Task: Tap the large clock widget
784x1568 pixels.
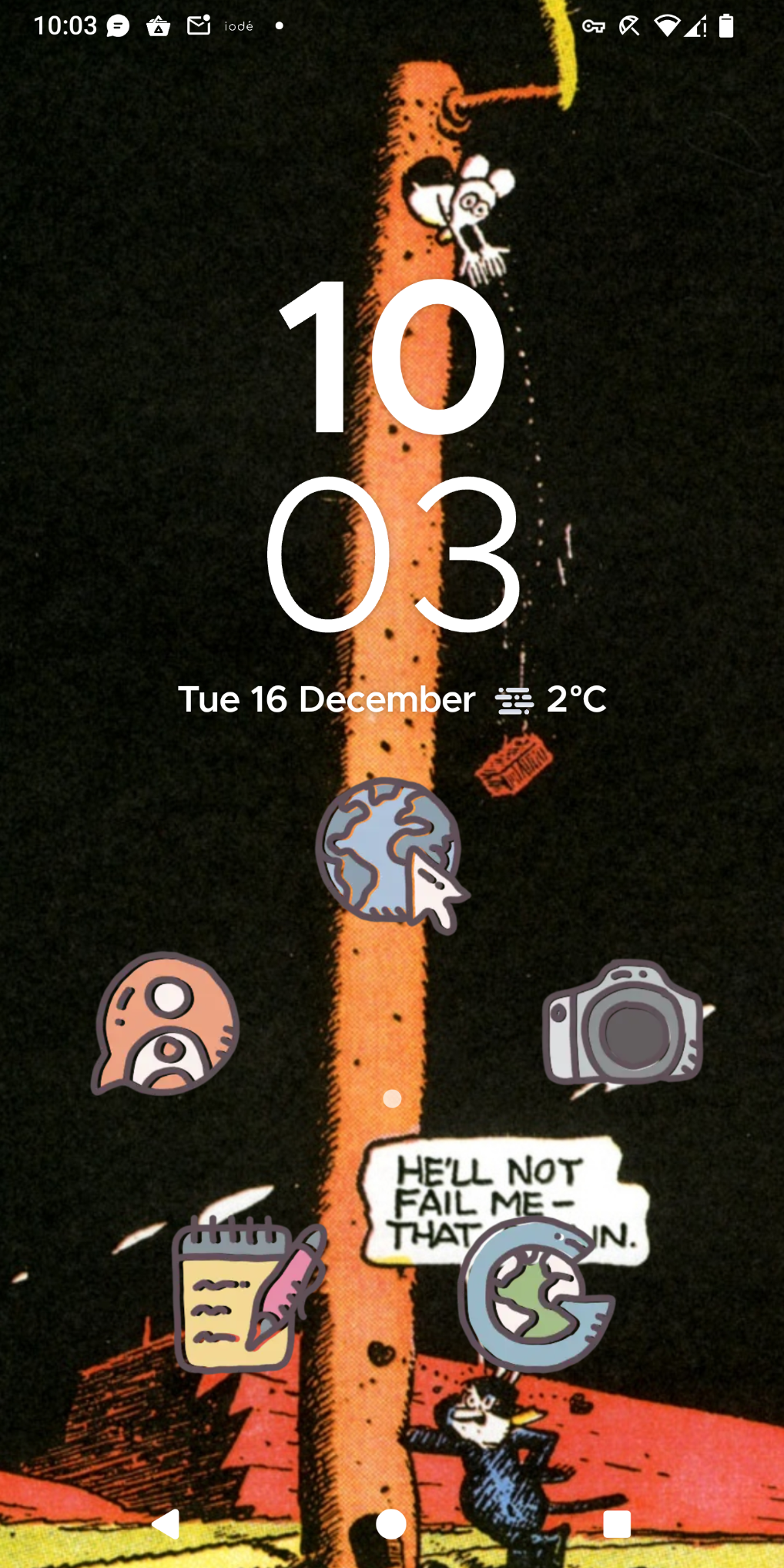Action: point(392,454)
